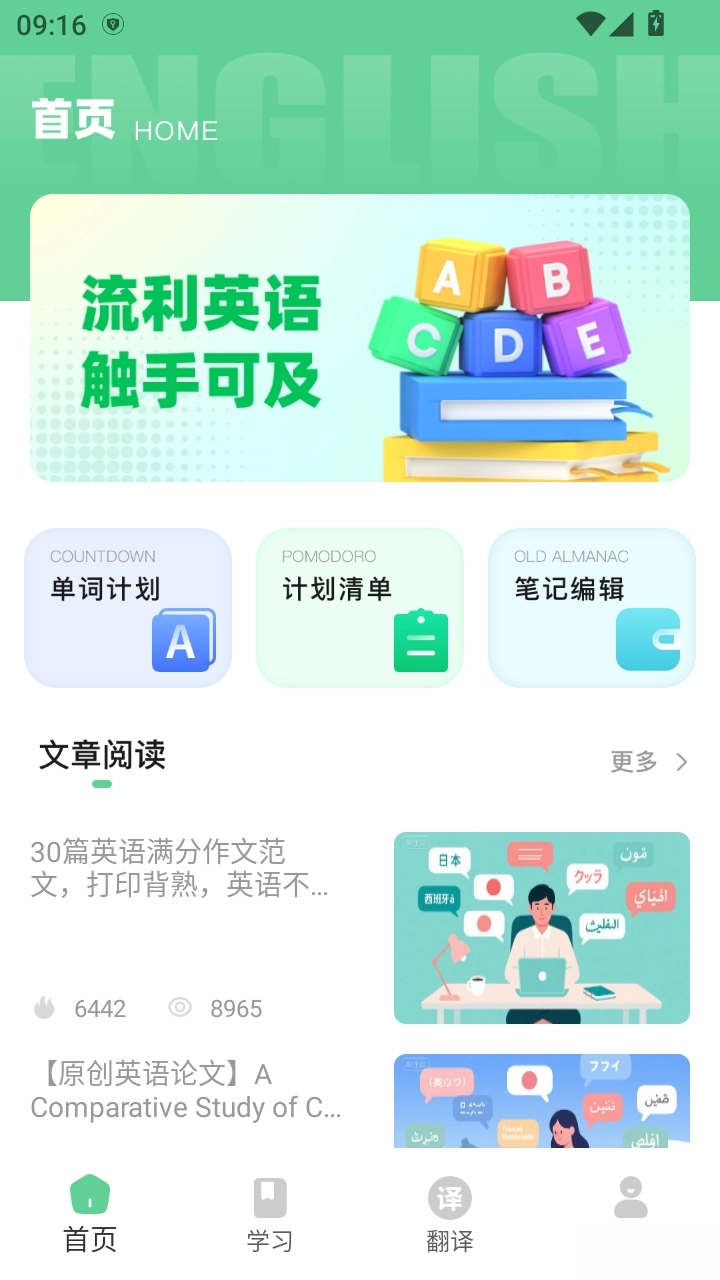
Task: Expand more articles via the chevron beside 更多
Action: pos(681,762)
